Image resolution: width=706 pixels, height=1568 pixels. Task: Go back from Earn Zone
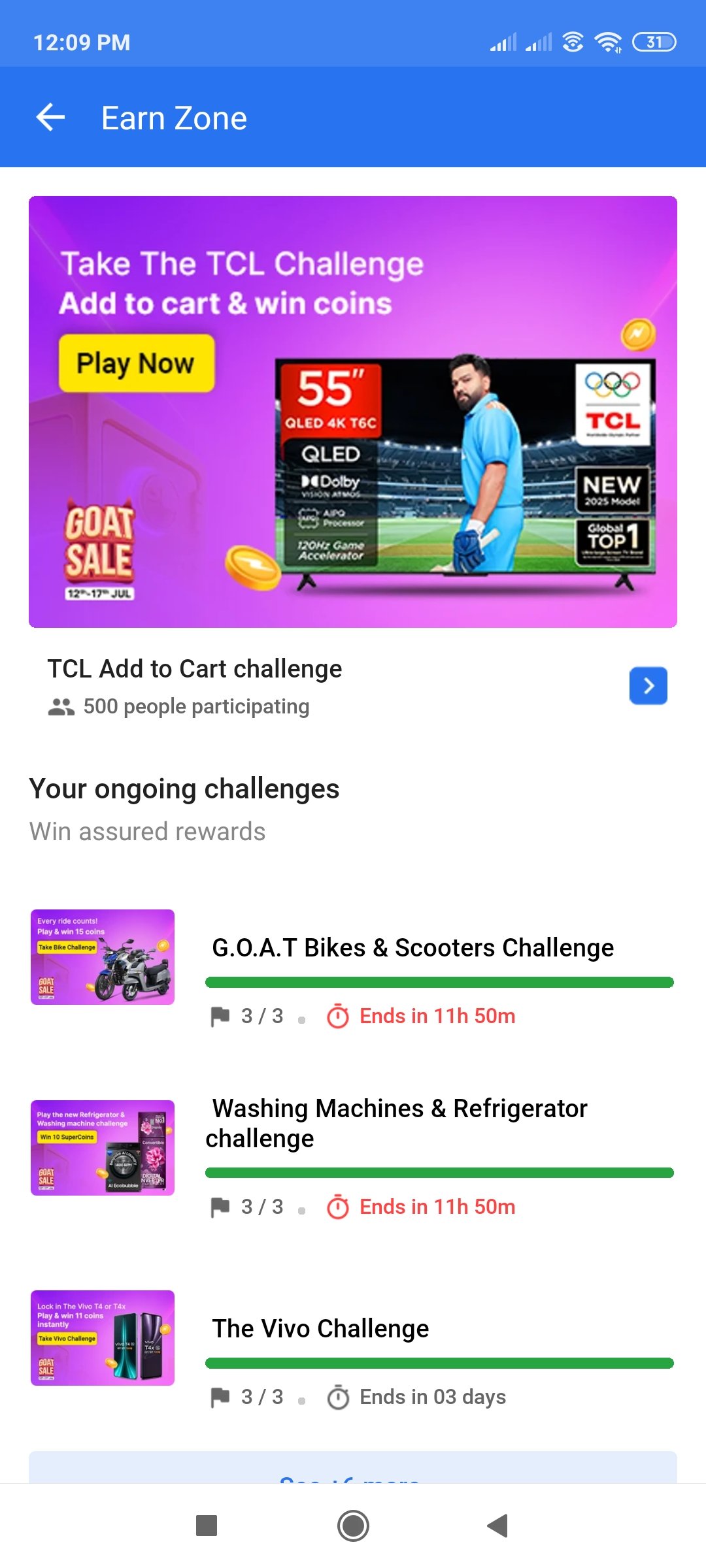pos(50,118)
